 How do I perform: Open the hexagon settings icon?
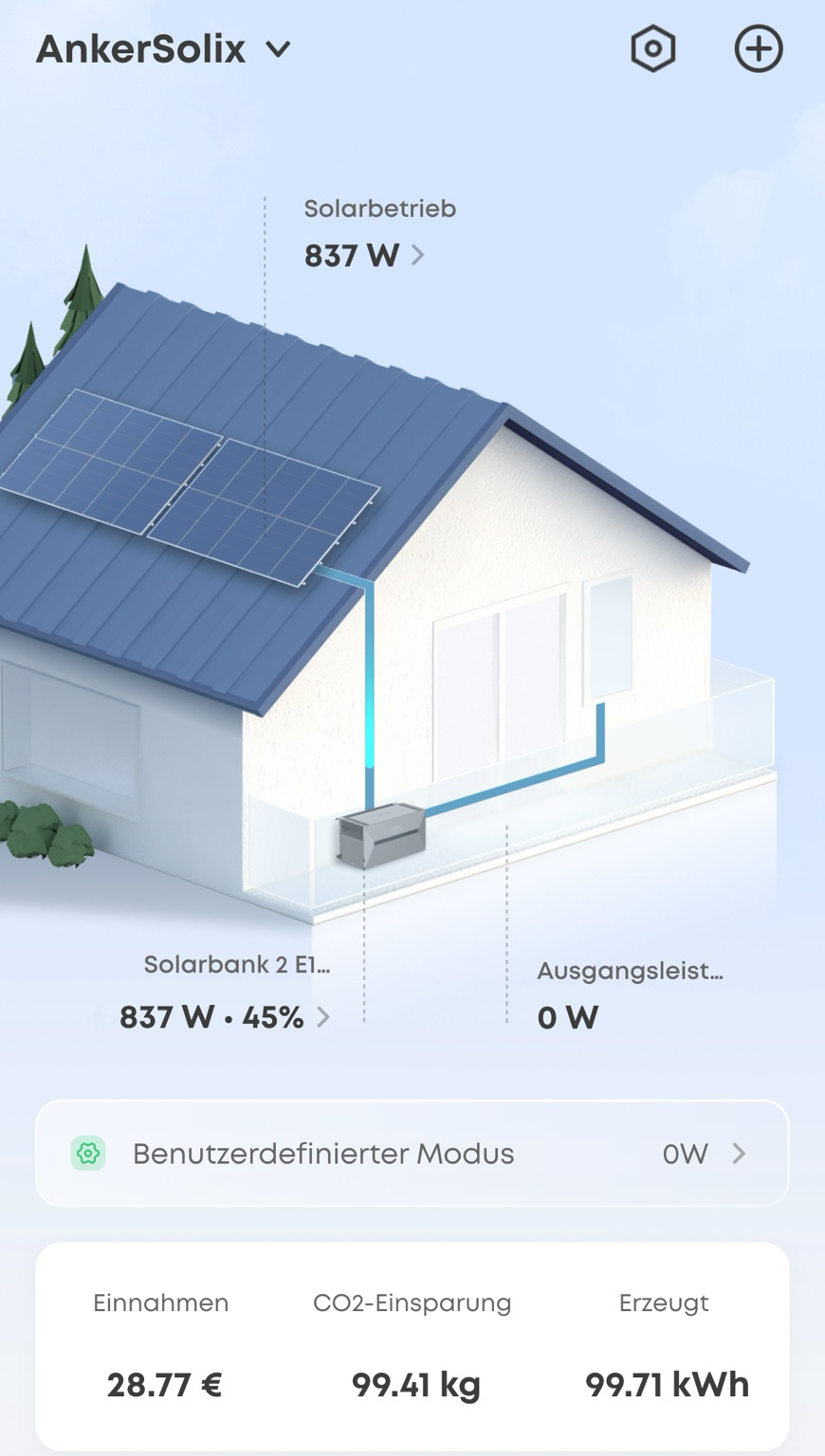[653, 48]
